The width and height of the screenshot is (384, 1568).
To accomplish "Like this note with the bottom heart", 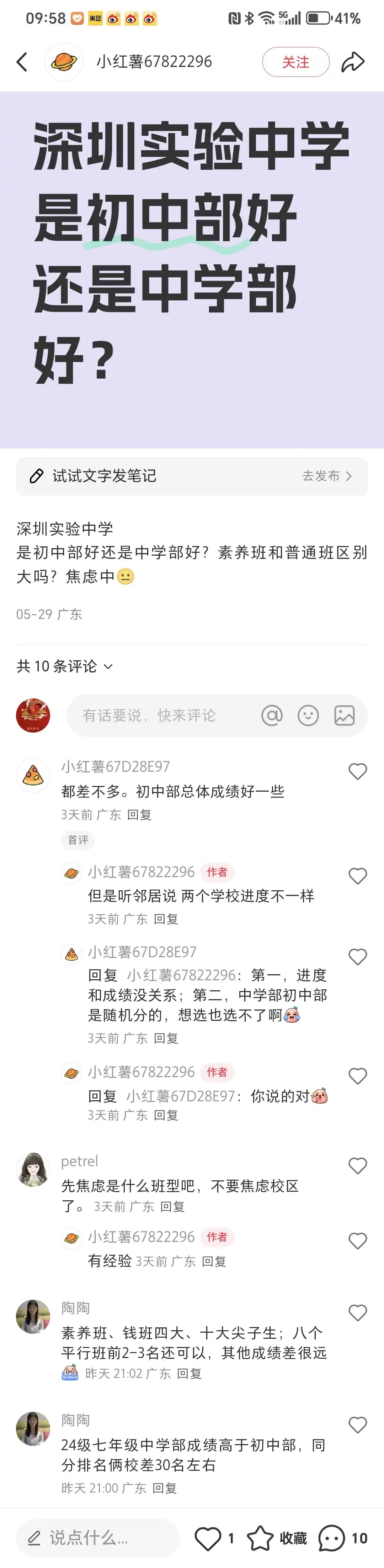I will (208, 1538).
